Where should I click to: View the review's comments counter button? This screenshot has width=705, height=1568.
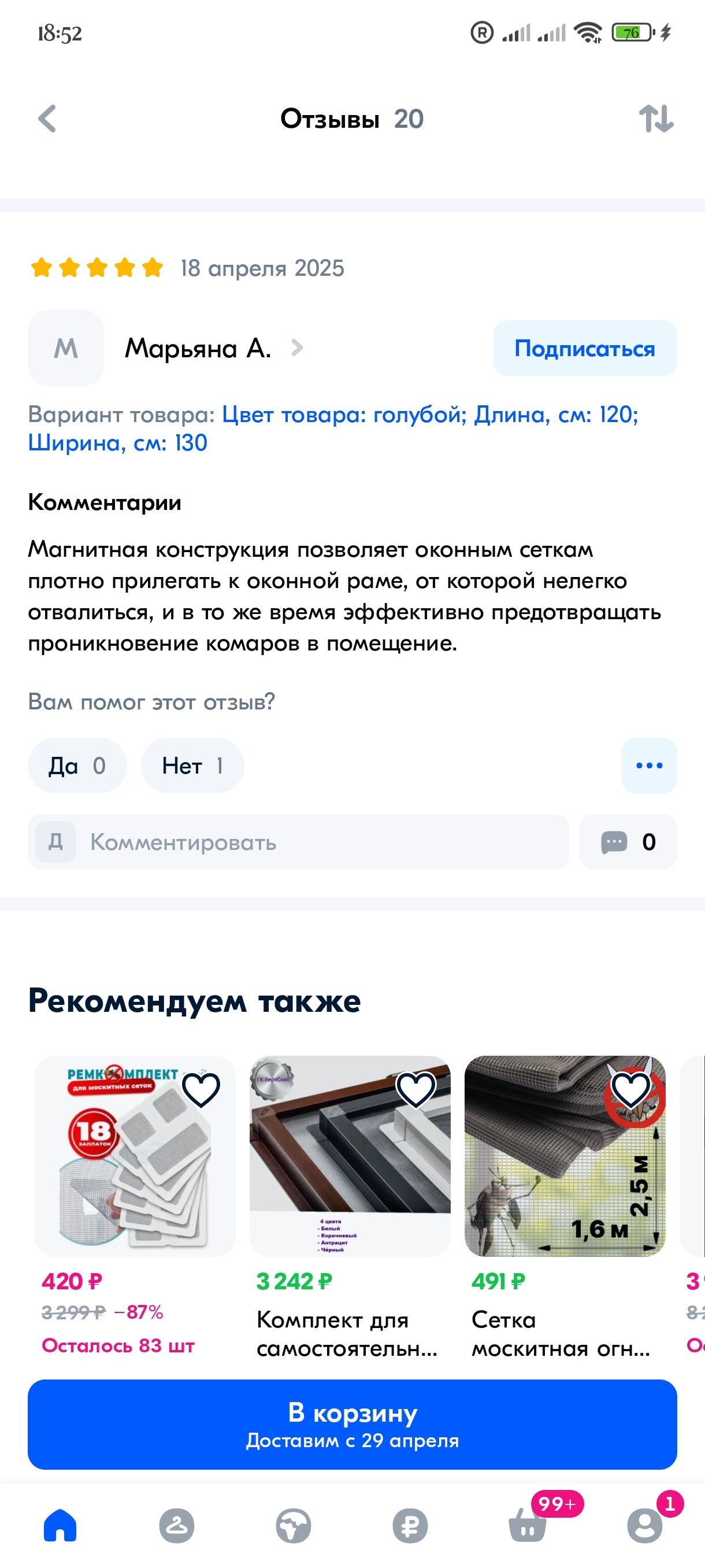click(628, 842)
